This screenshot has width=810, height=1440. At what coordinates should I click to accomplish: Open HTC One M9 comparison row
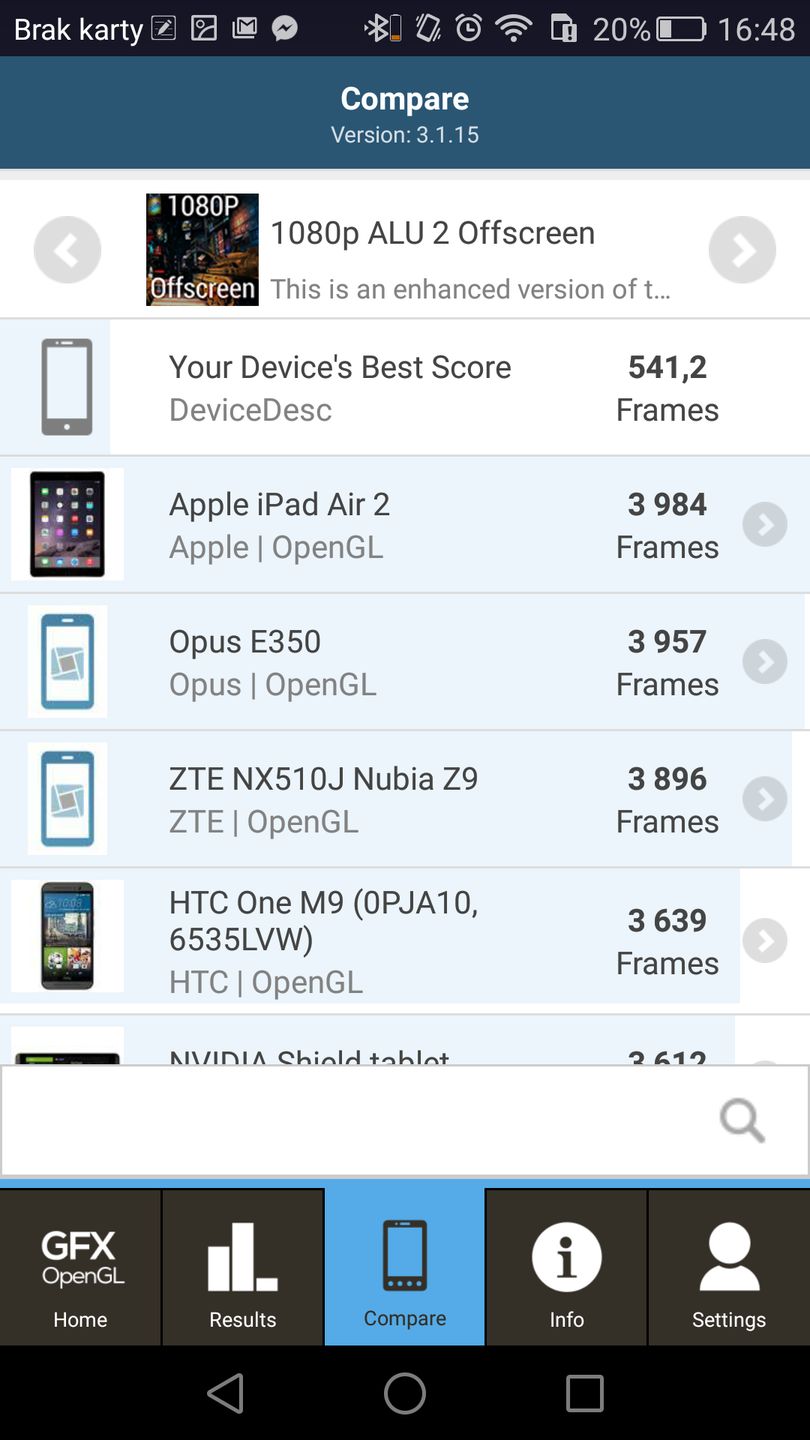point(400,940)
